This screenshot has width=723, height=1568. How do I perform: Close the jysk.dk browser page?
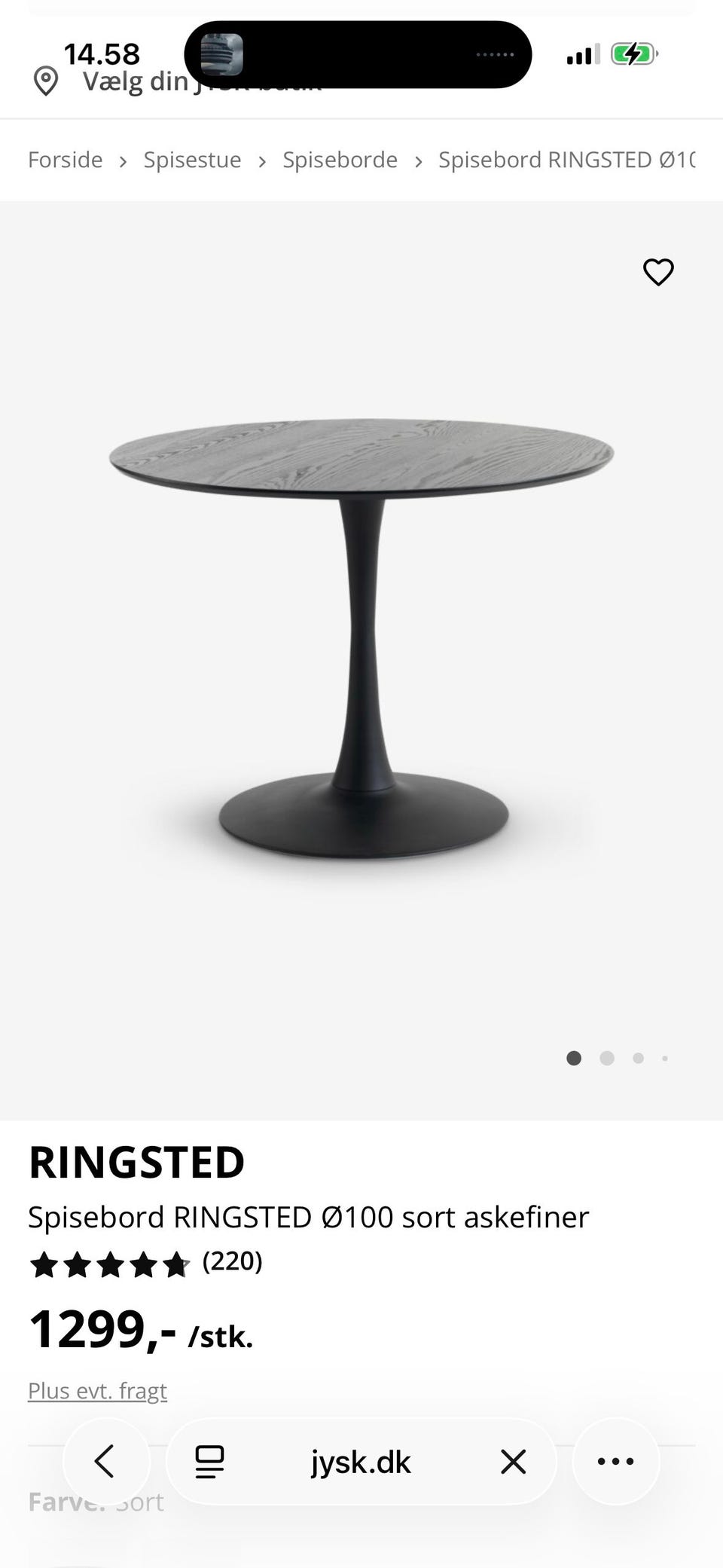click(x=513, y=1462)
